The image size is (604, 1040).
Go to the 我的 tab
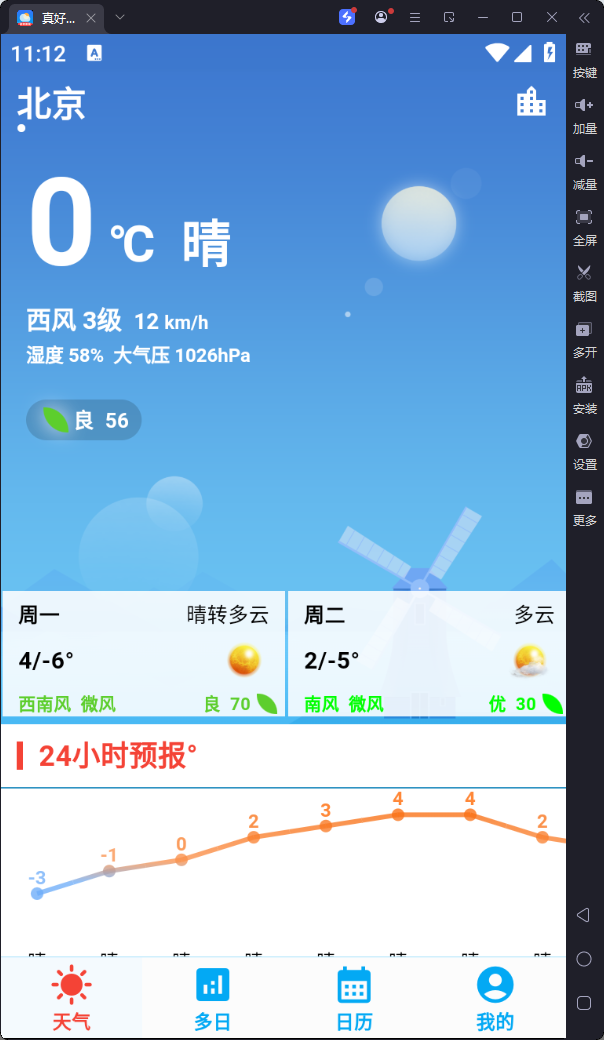pos(495,998)
